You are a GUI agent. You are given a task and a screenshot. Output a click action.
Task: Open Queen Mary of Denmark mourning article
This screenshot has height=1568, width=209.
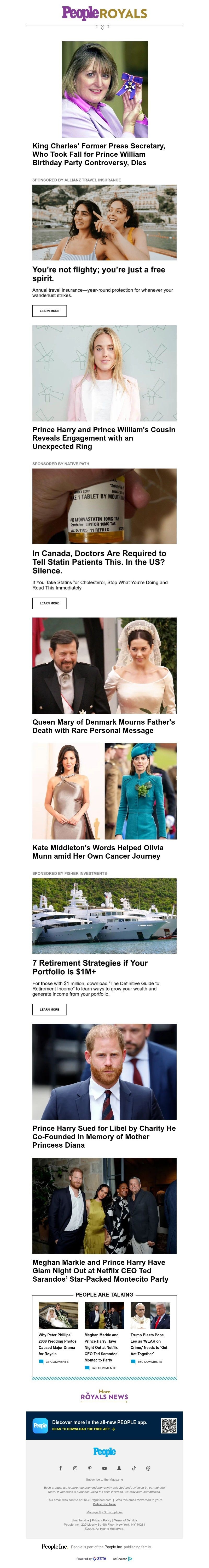click(x=103, y=726)
